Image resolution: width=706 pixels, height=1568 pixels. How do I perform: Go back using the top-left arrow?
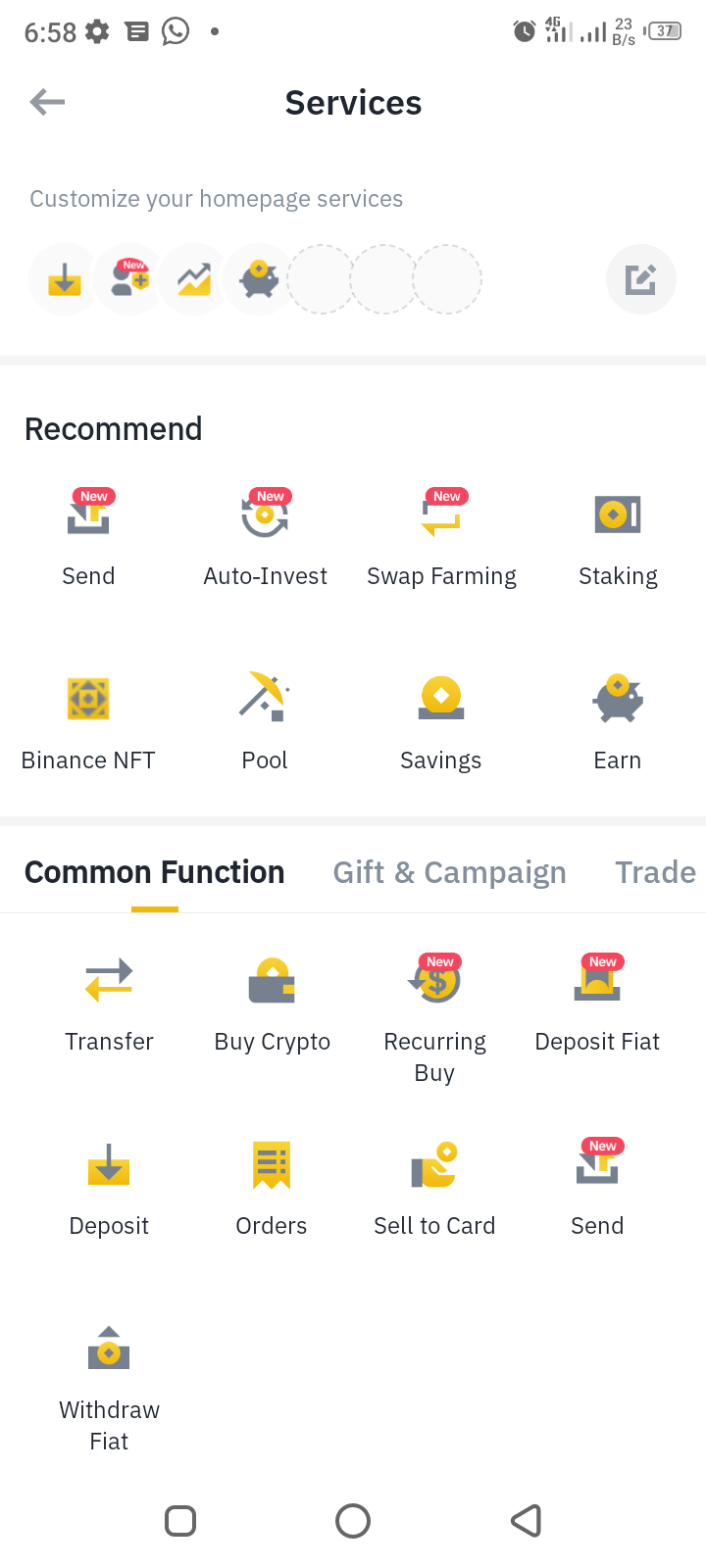(47, 102)
